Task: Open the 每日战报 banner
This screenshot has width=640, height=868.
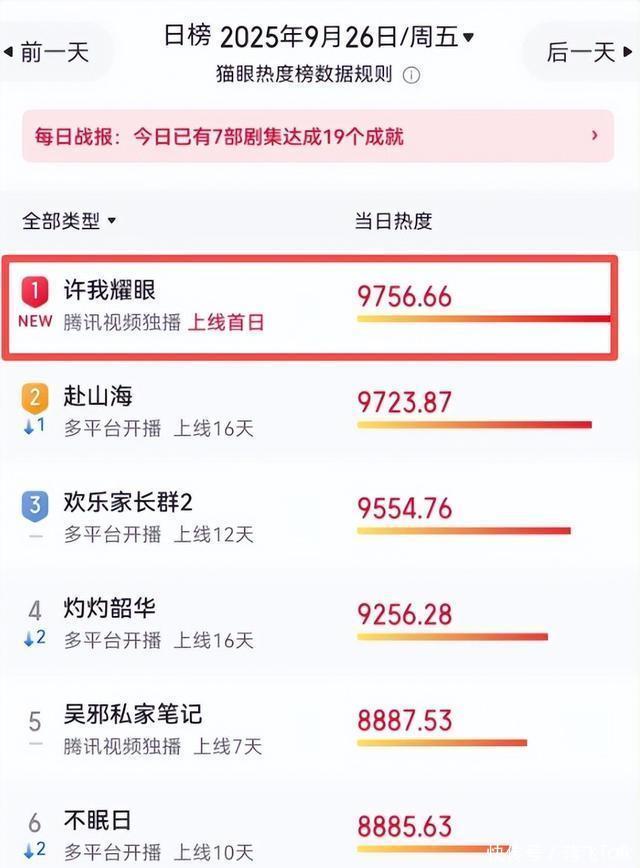Action: [318, 136]
